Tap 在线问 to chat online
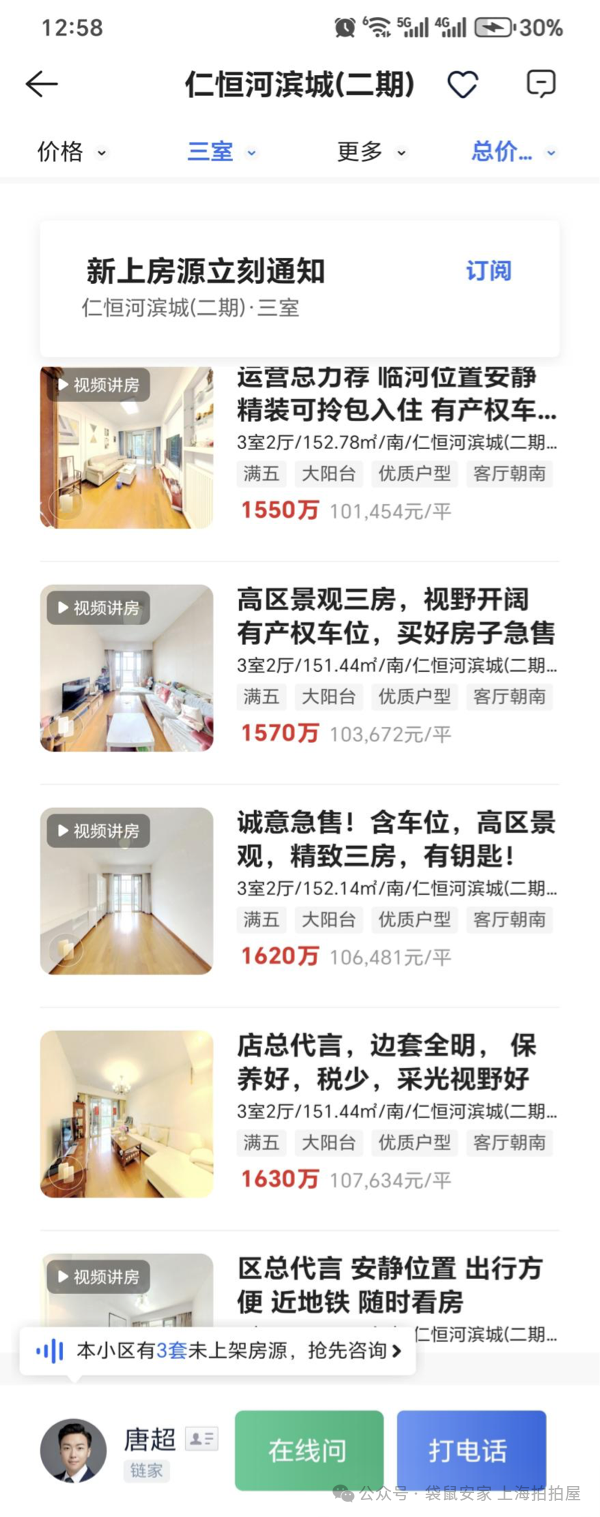Viewport: 600px width, 1517px height. (x=309, y=1450)
